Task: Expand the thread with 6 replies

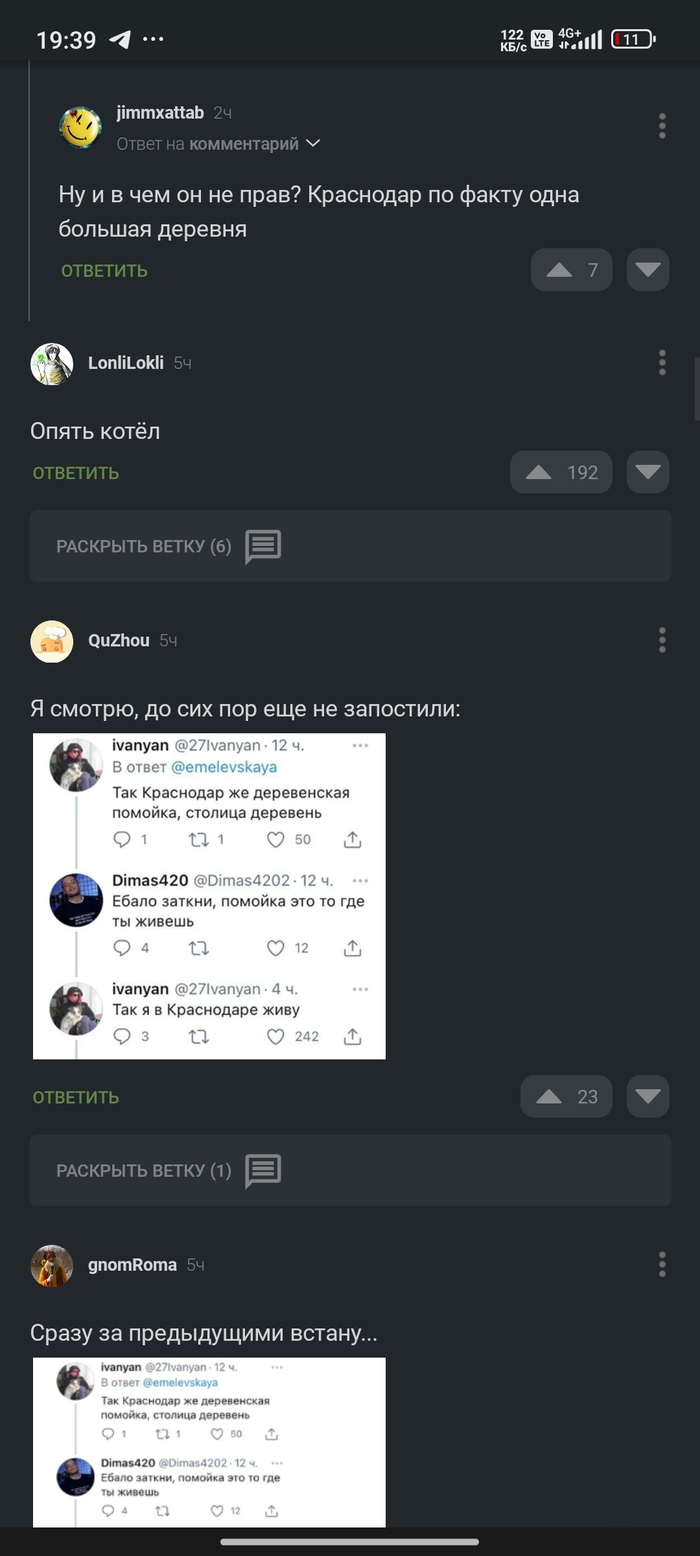Action: 350,546
